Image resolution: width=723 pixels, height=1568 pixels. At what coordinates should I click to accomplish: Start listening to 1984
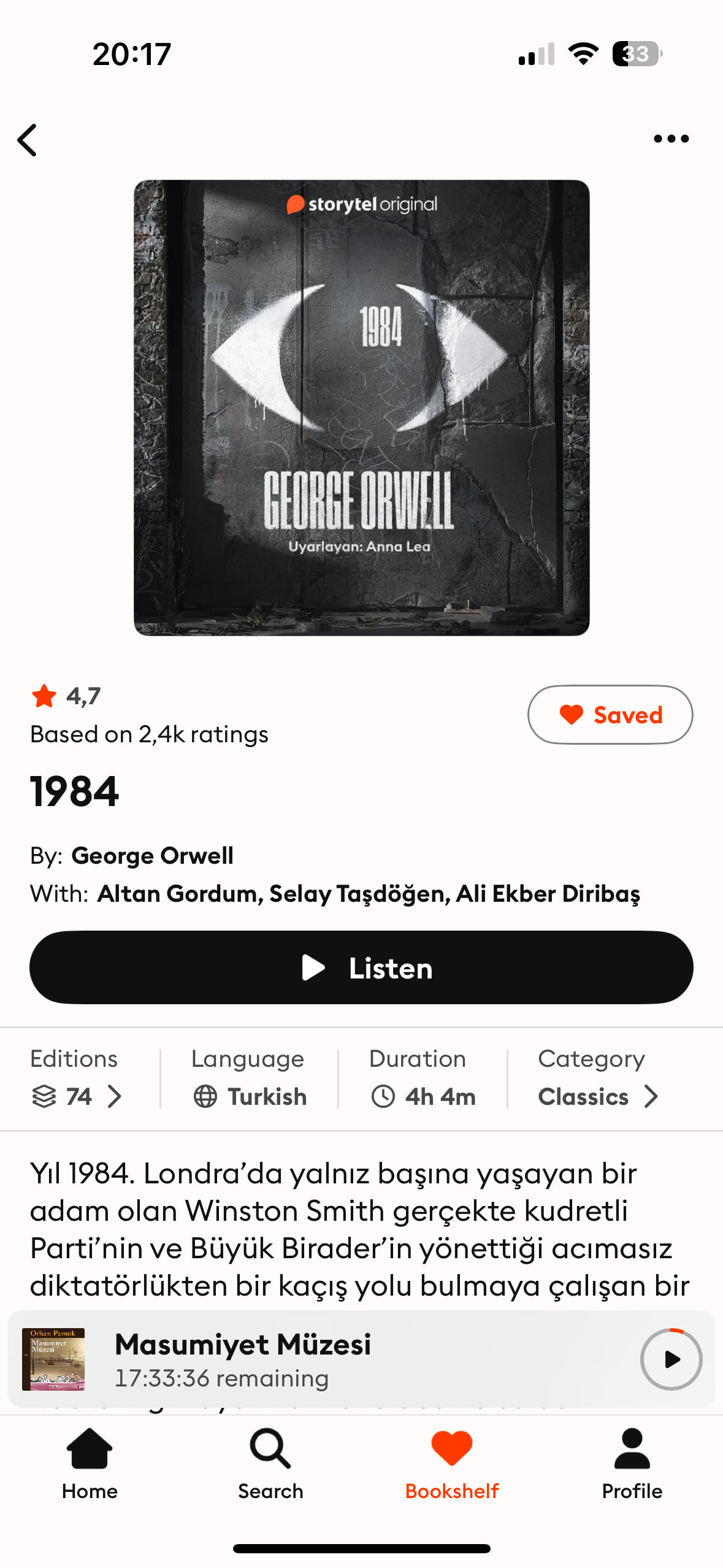click(361, 967)
